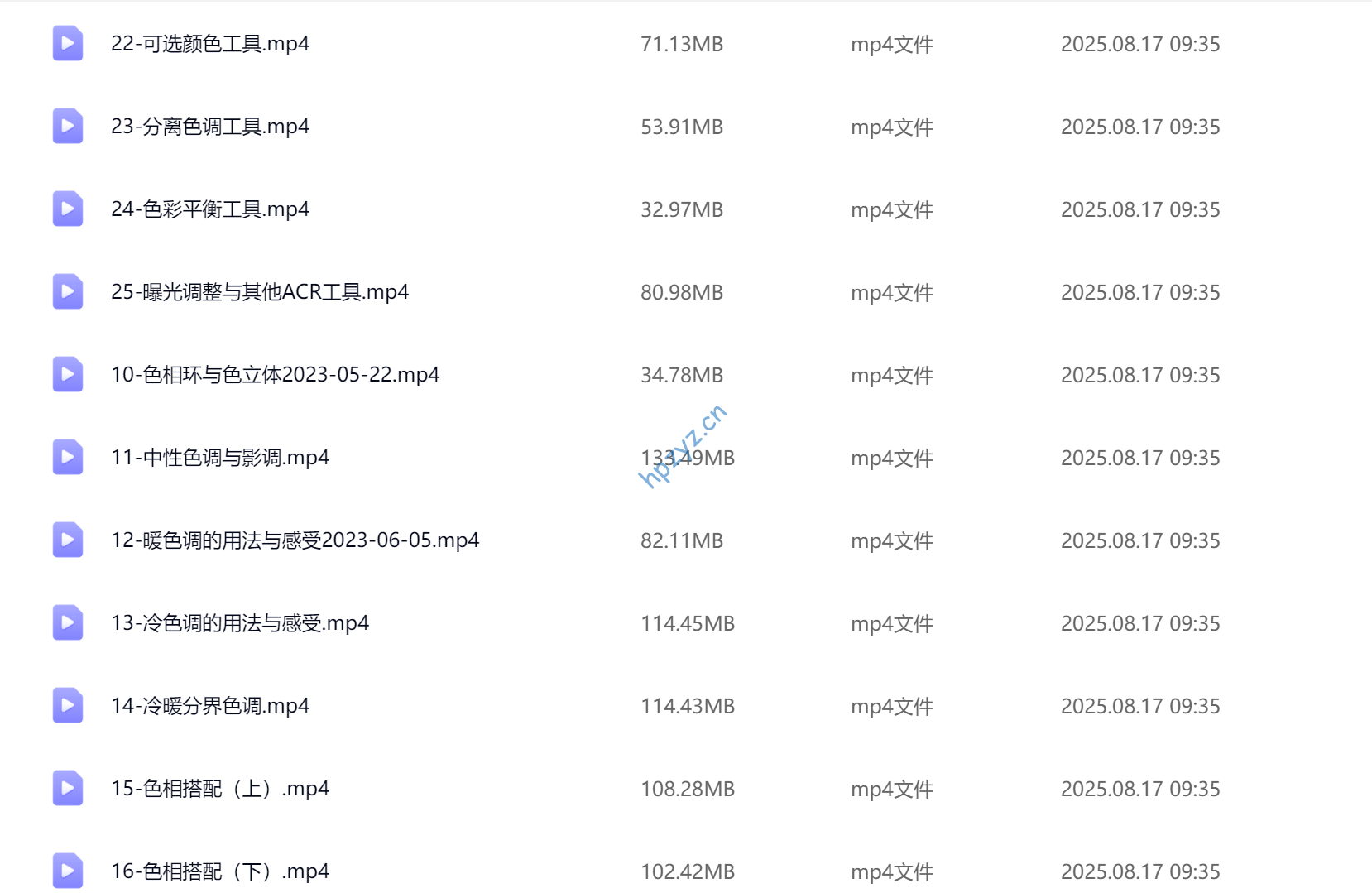1372x893 pixels.
Task: Open 16-色相搭配（下）.mp4
Action: tap(220, 871)
